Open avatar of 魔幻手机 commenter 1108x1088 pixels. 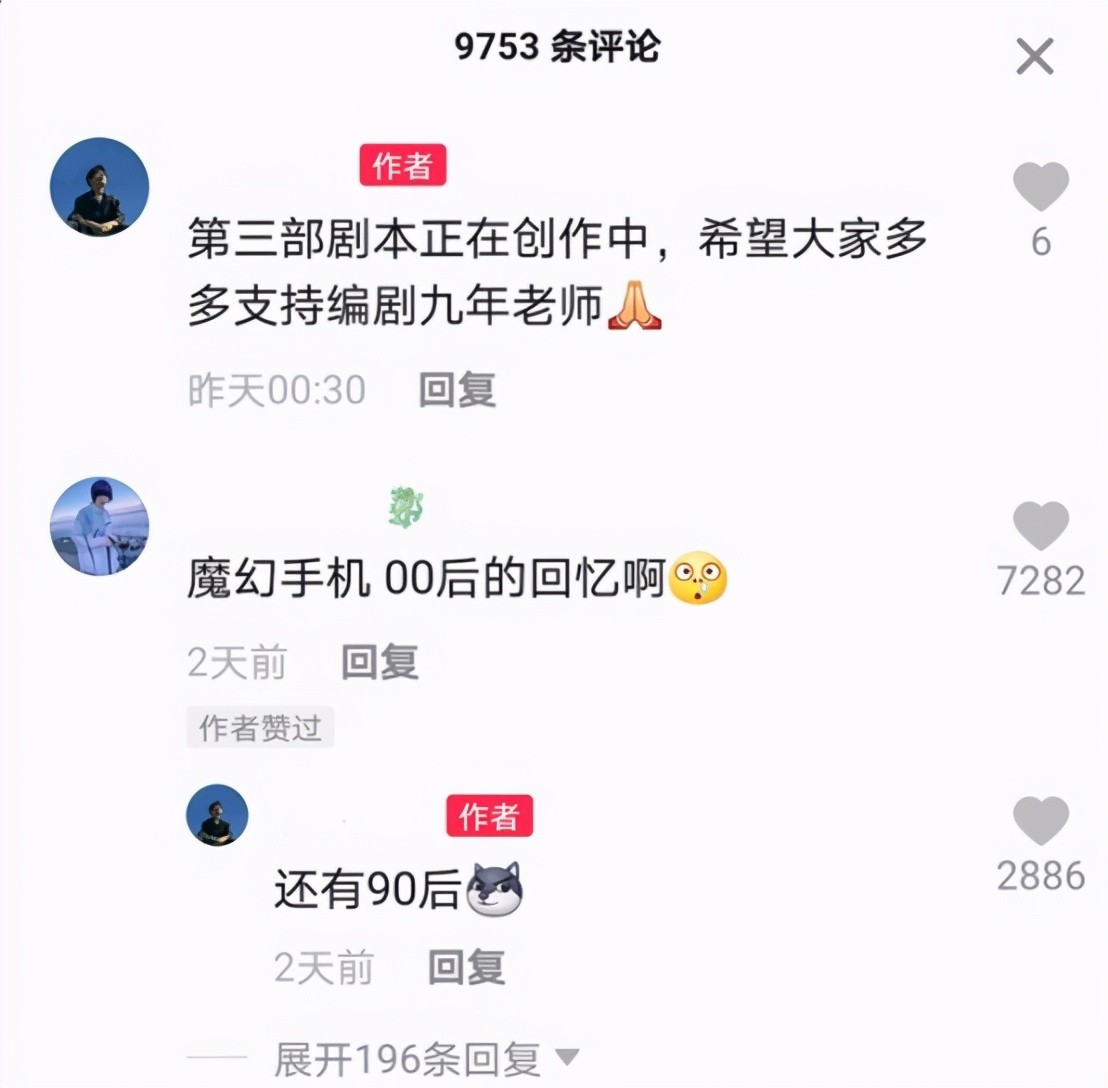click(x=99, y=526)
